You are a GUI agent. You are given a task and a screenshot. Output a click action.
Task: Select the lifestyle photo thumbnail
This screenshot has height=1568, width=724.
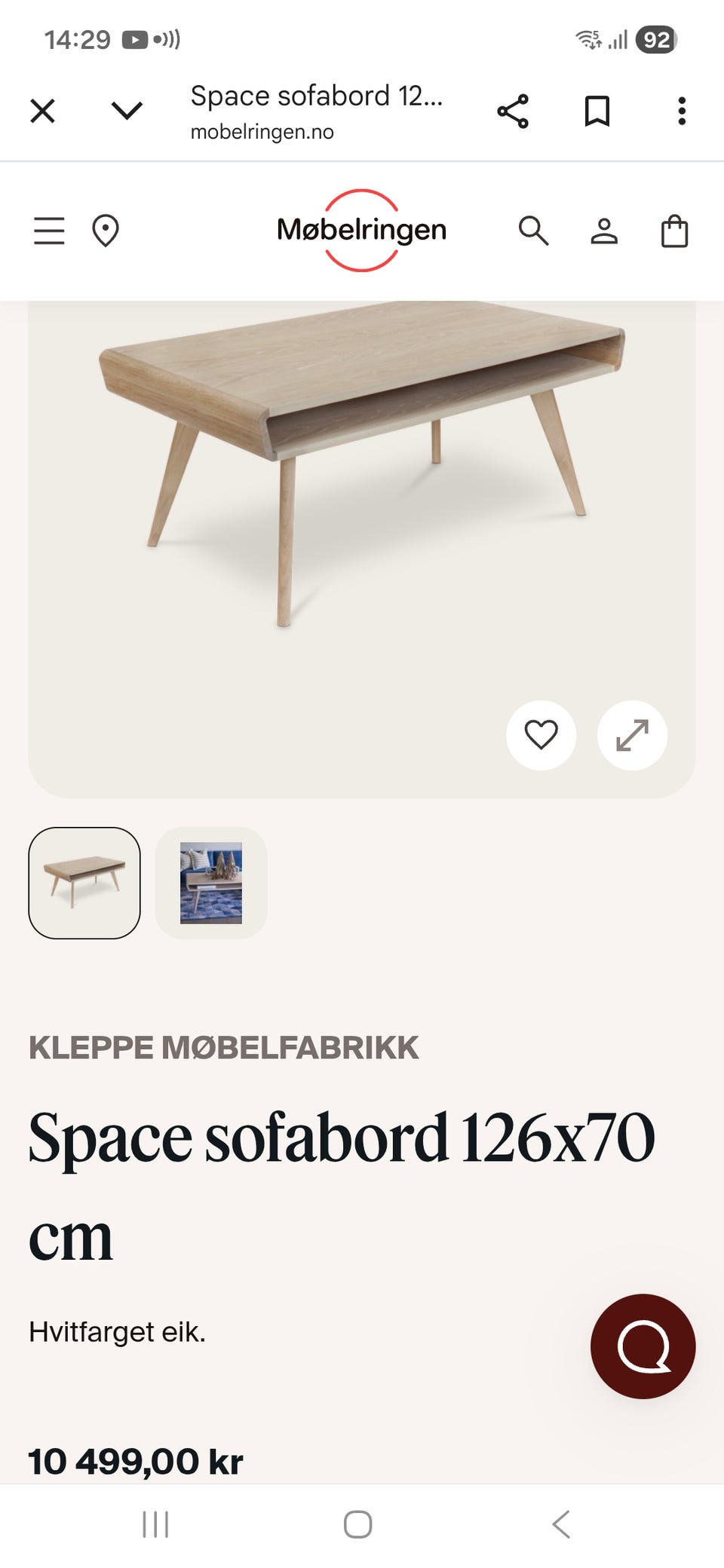[210, 886]
